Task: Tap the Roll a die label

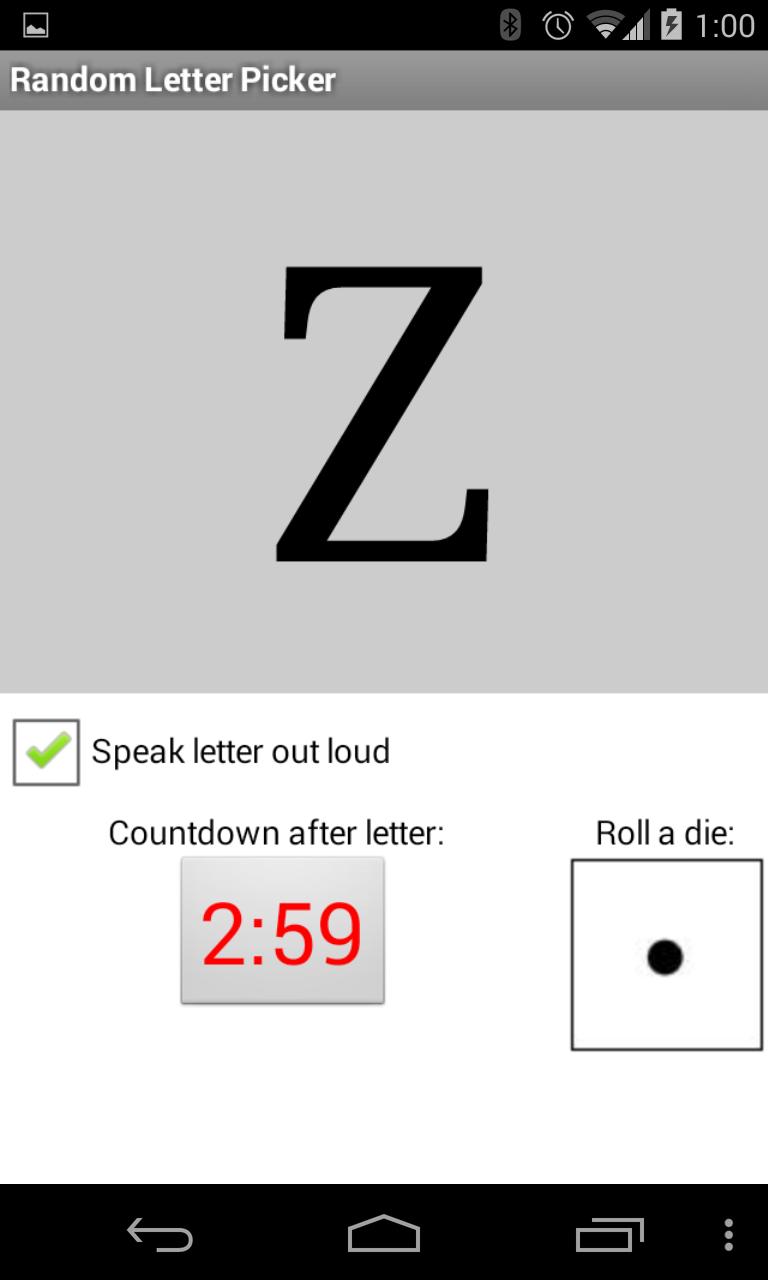Action: (665, 831)
